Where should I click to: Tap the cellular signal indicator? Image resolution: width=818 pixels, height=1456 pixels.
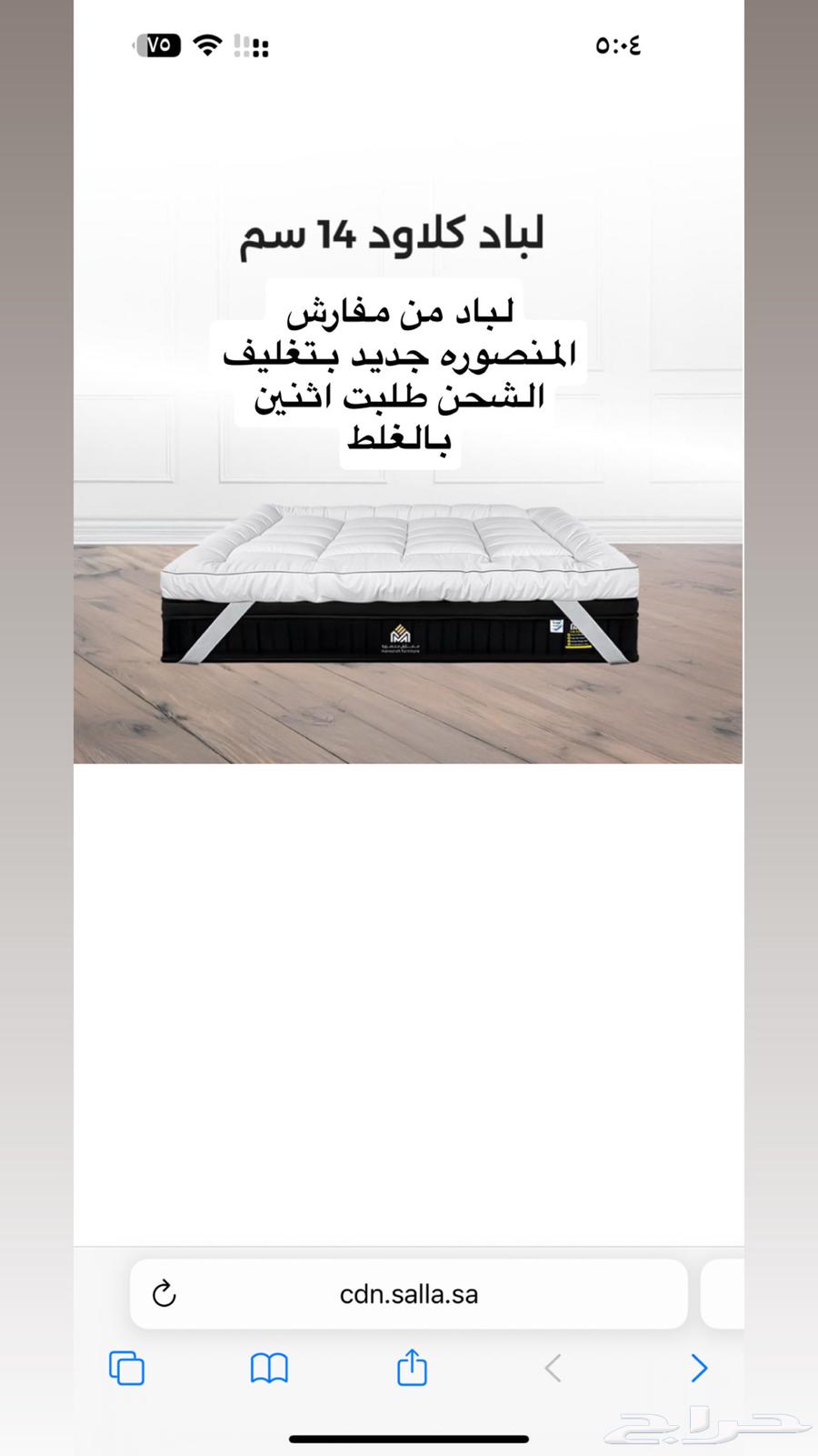pyautogui.click(x=252, y=45)
